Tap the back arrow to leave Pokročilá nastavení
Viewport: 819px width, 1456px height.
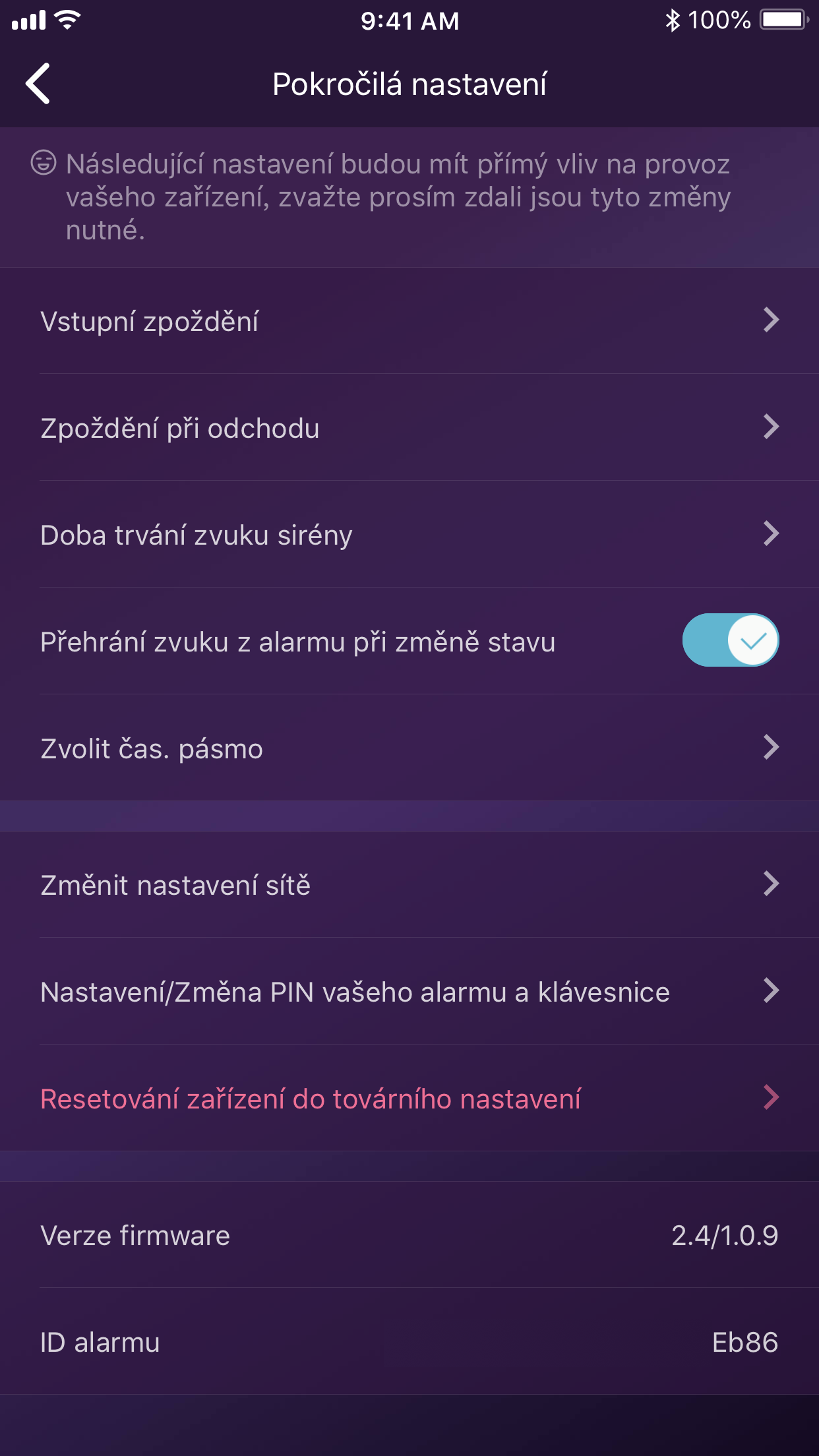[x=38, y=84]
